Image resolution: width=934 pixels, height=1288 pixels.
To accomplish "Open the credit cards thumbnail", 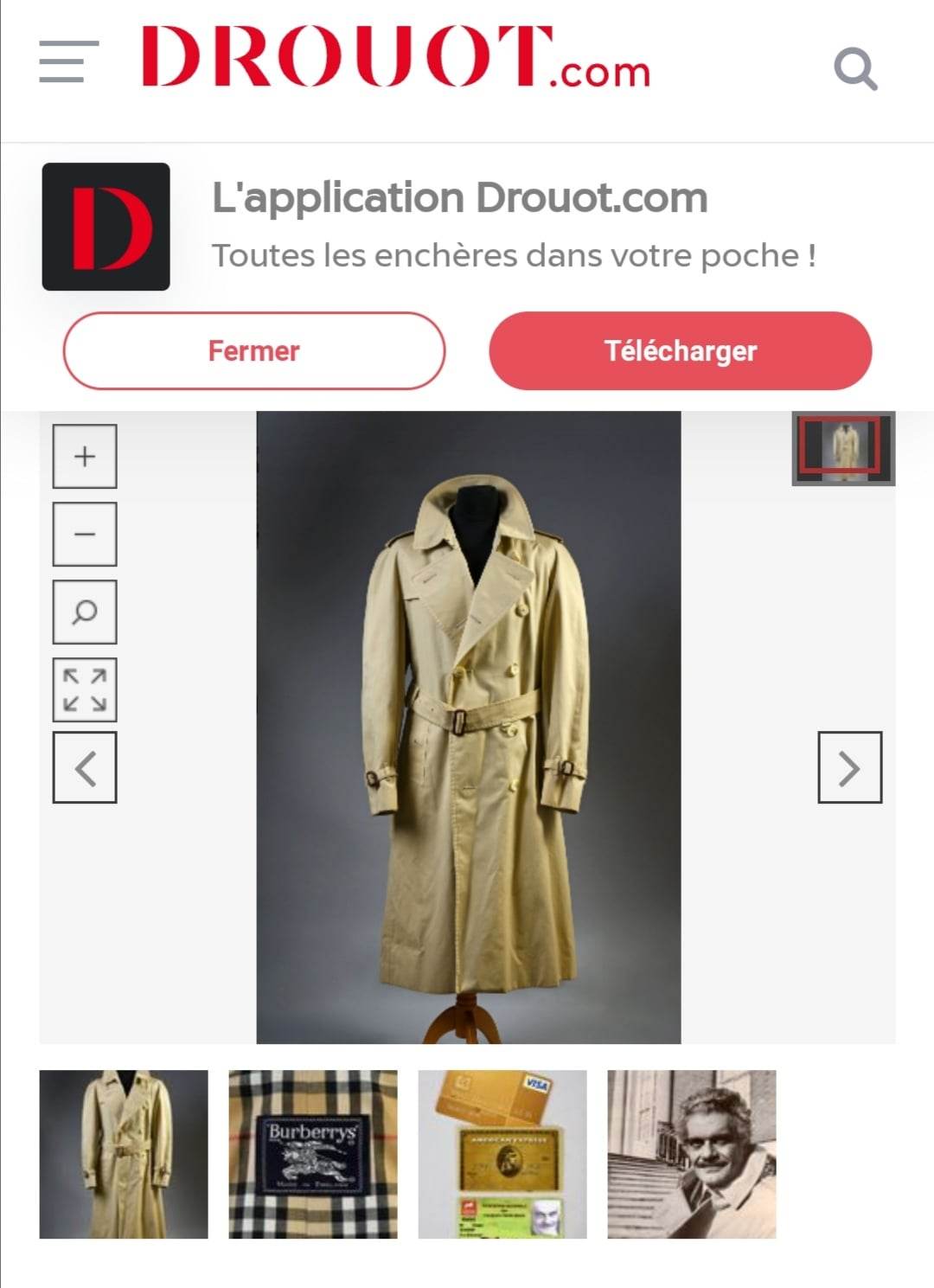I will click(x=502, y=1154).
